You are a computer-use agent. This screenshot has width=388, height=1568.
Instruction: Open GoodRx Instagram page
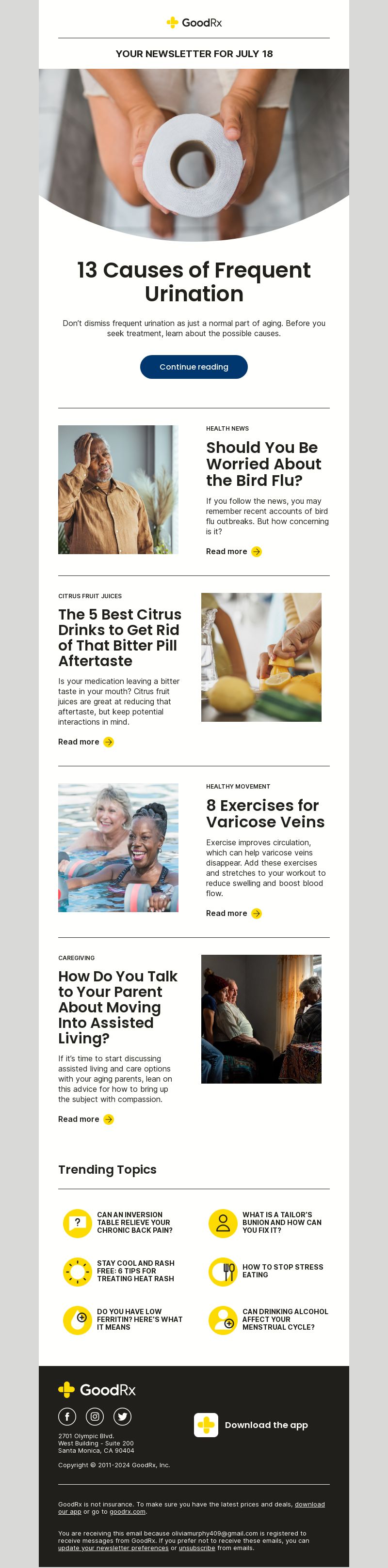coord(95,1416)
